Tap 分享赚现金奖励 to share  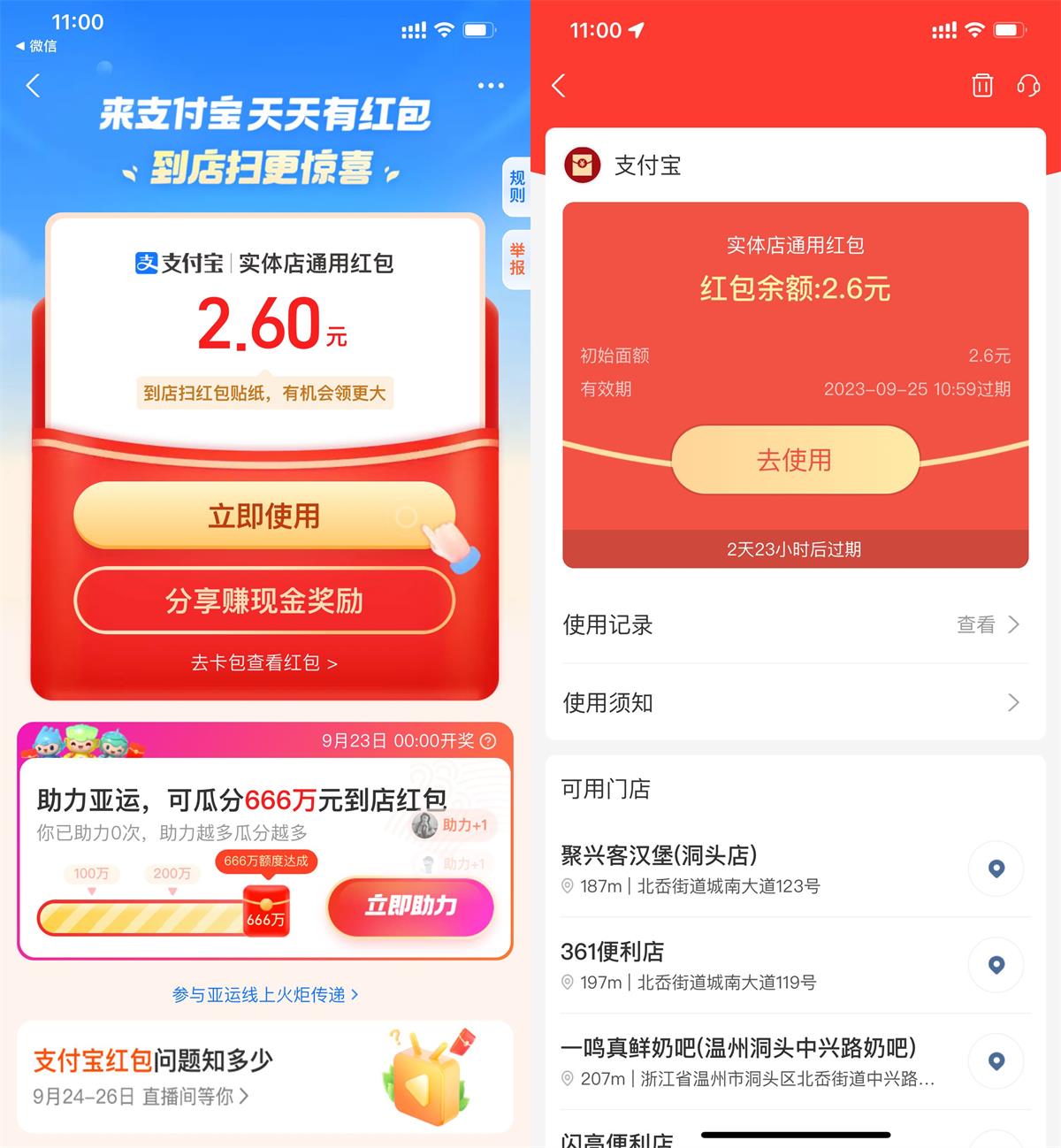[264, 601]
